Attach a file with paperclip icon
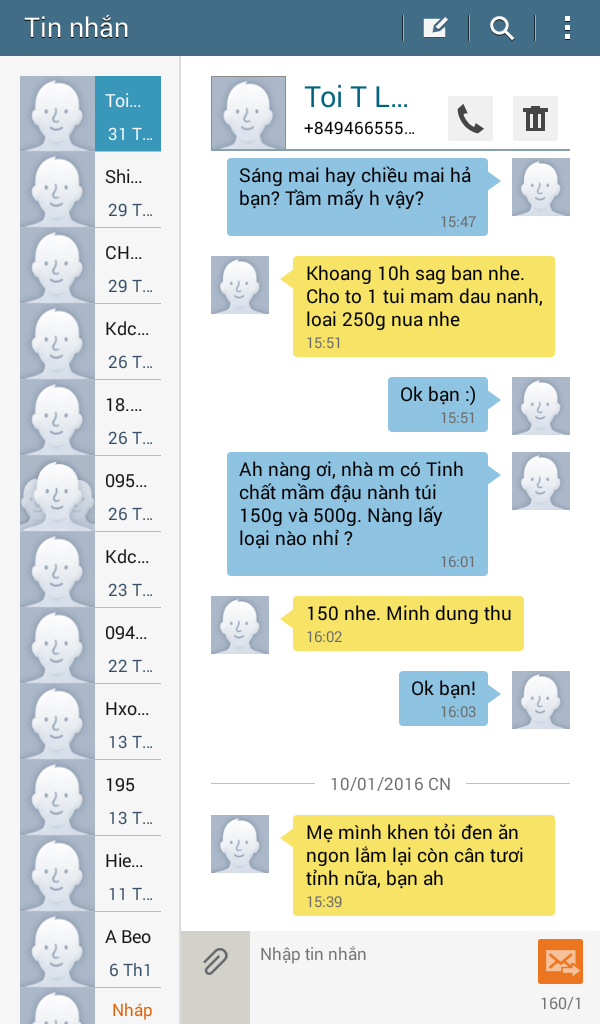The width and height of the screenshot is (600, 1024). (x=215, y=962)
